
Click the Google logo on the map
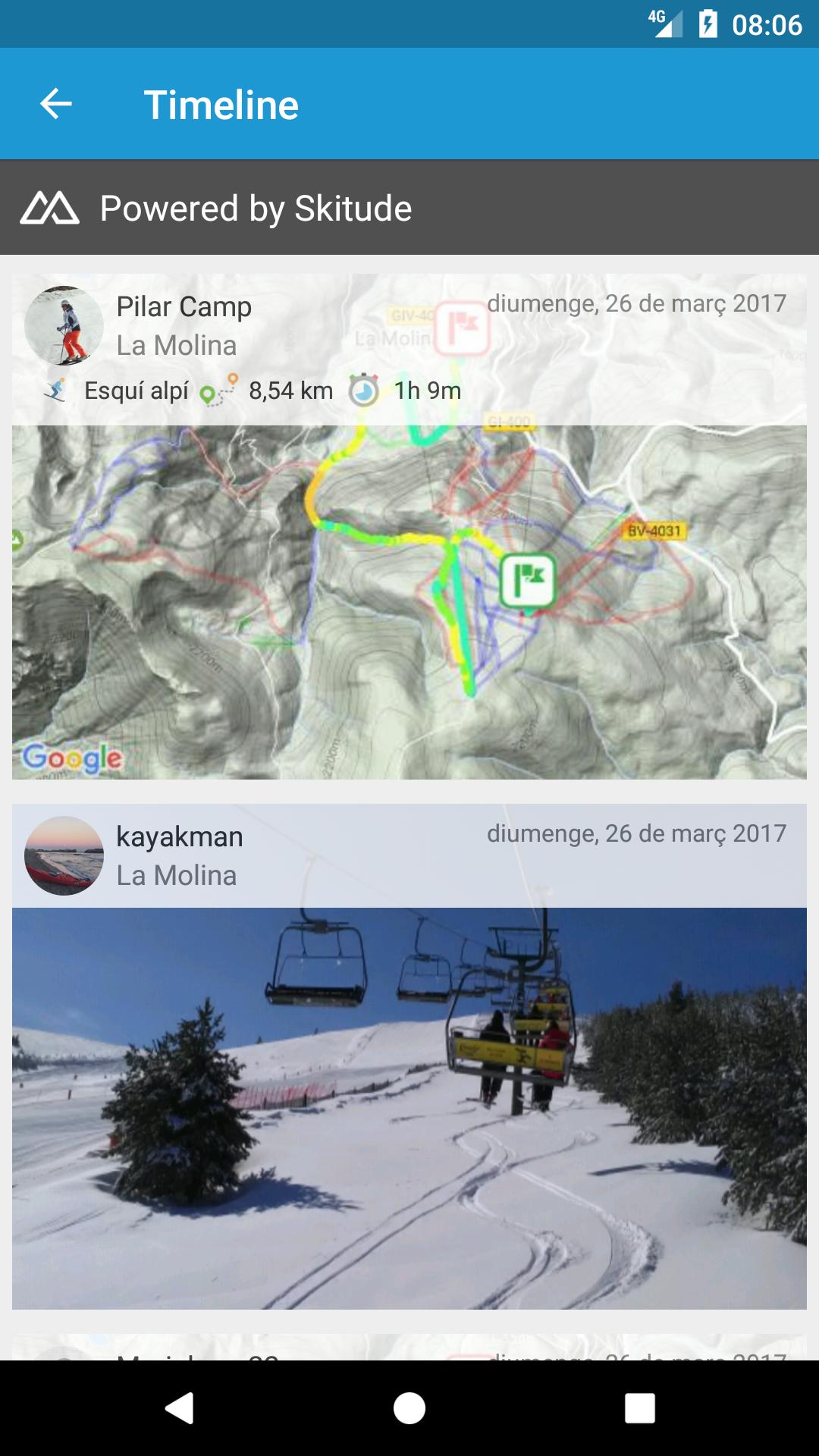tap(71, 756)
